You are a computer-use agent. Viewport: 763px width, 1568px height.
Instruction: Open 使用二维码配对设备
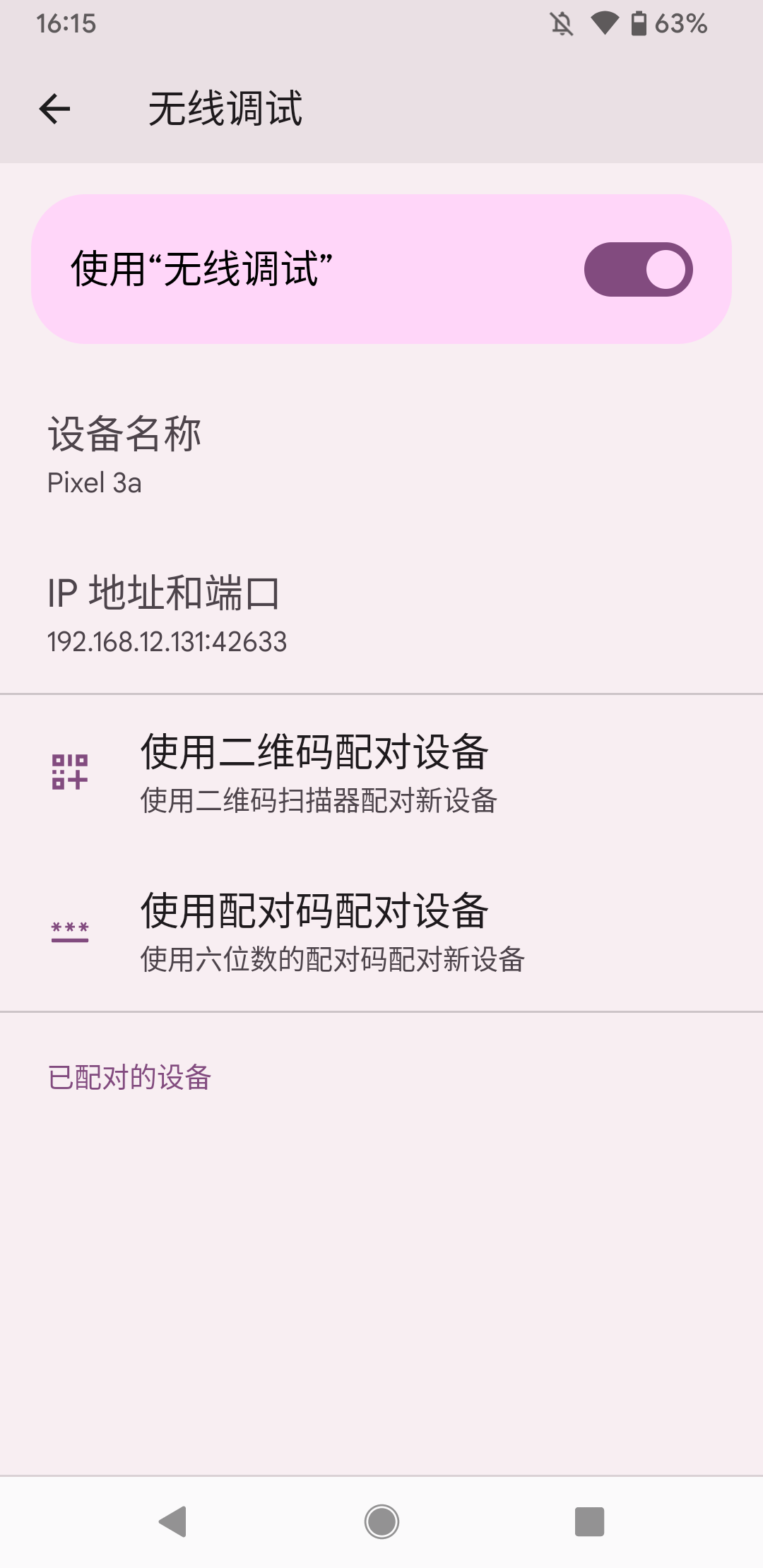pos(381,773)
